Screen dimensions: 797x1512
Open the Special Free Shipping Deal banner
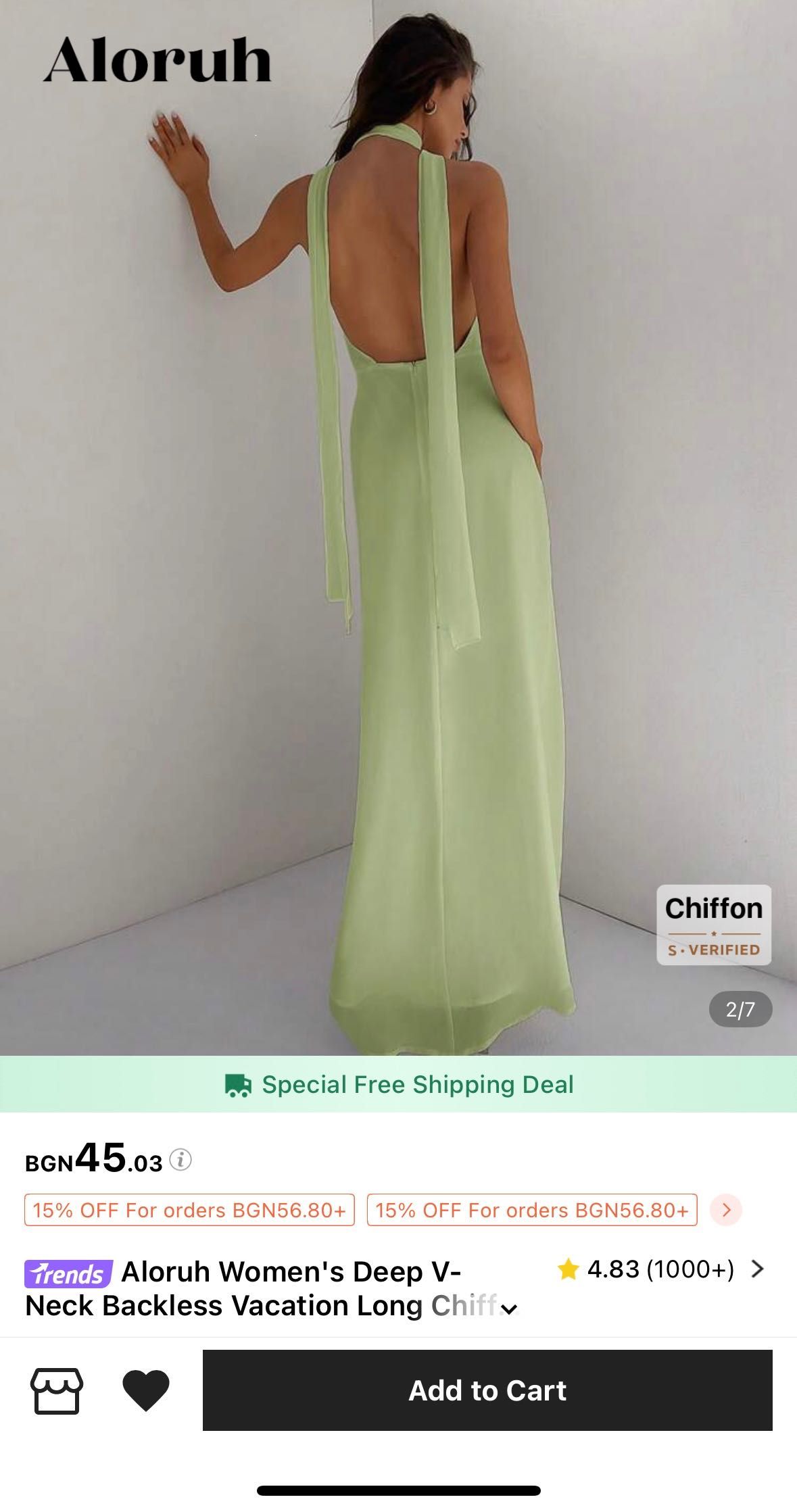(x=399, y=1084)
